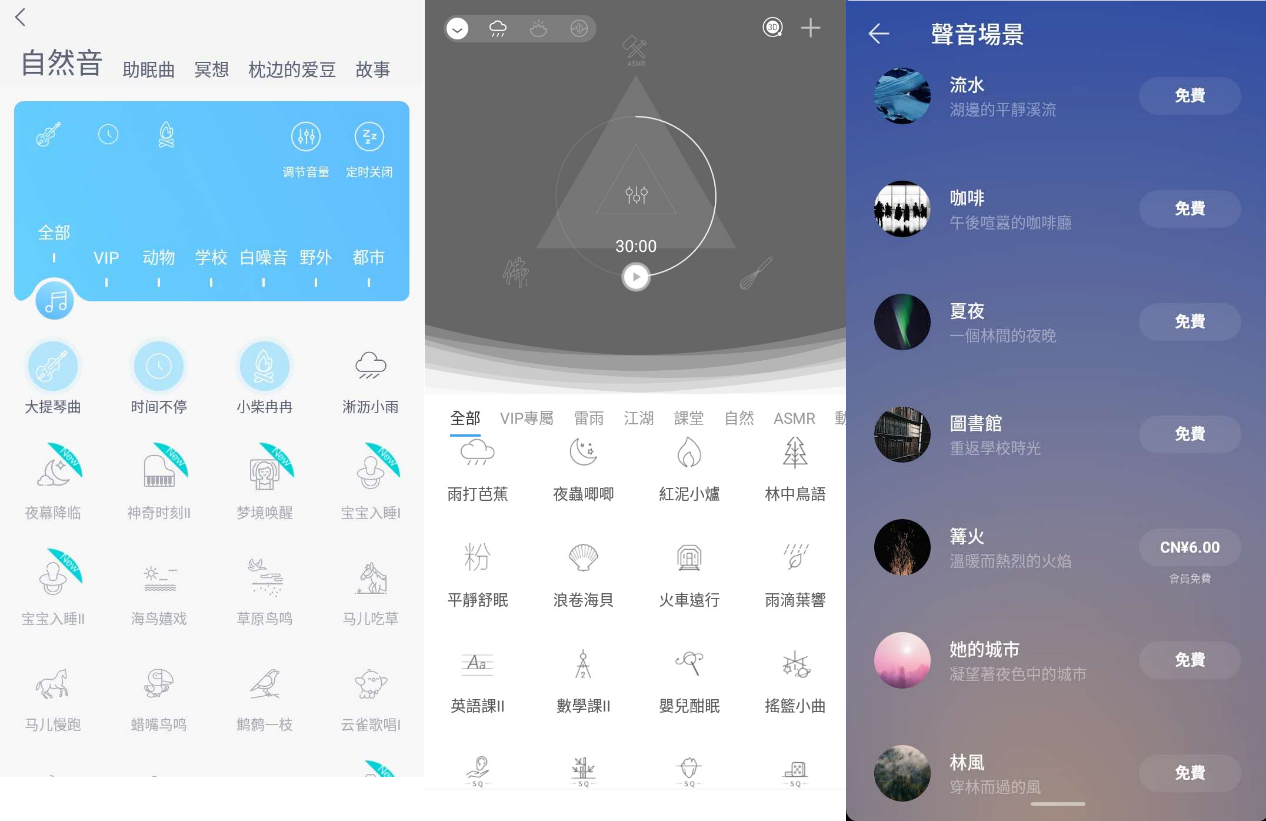Get the free 圖書館 scene
Viewport: 1266px width, 821px height.
pyautogui.click(x=1189, y=434)
